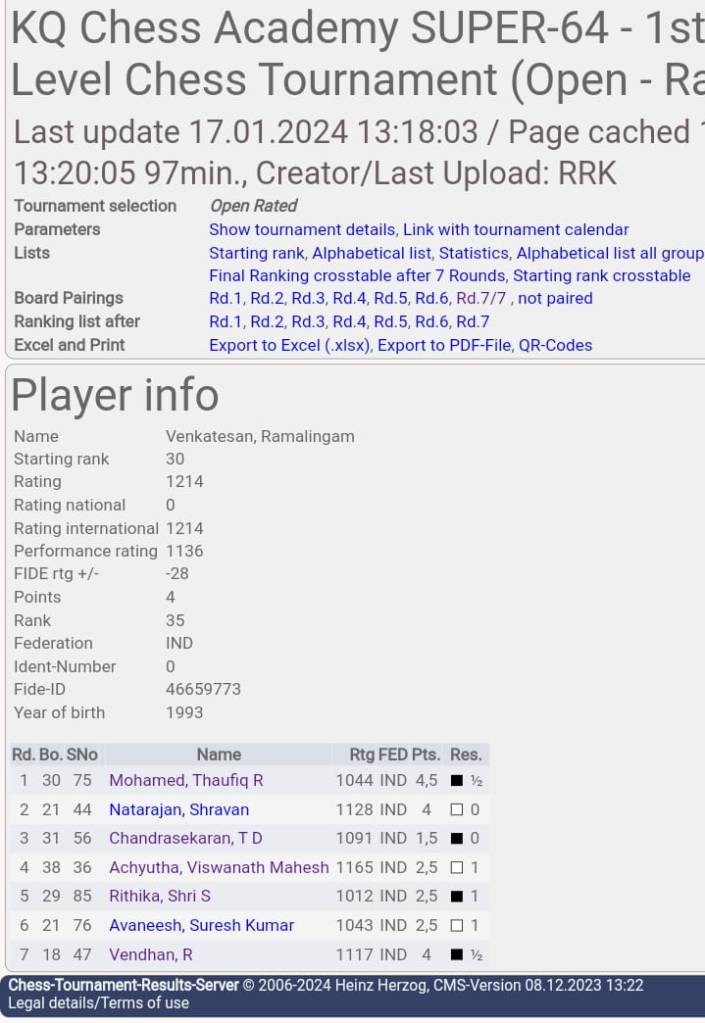This screenshot has width=705, height=1023.
Task: View player Vendhan, R
Action: [x=150, y=955]
